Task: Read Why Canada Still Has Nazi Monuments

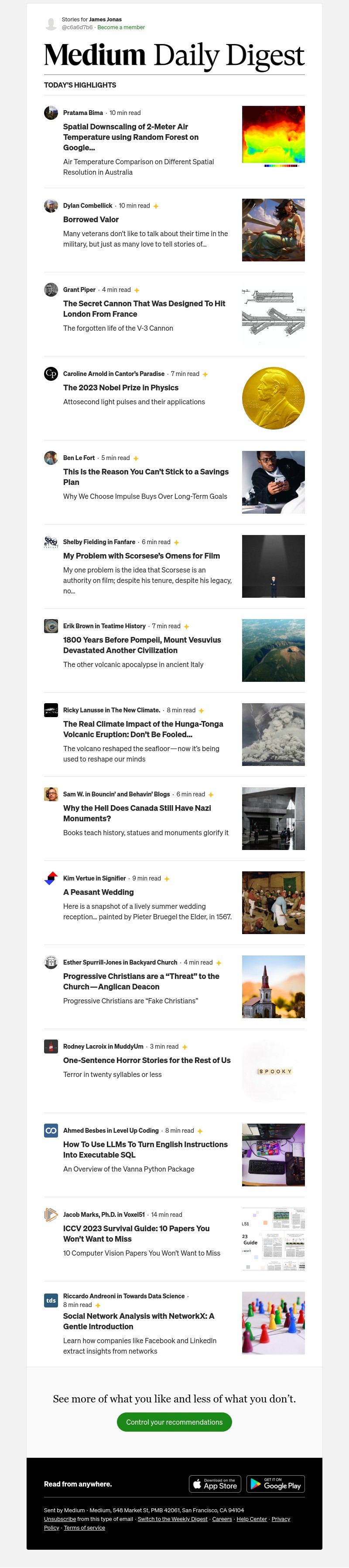Action: click(x=137, y=813)
